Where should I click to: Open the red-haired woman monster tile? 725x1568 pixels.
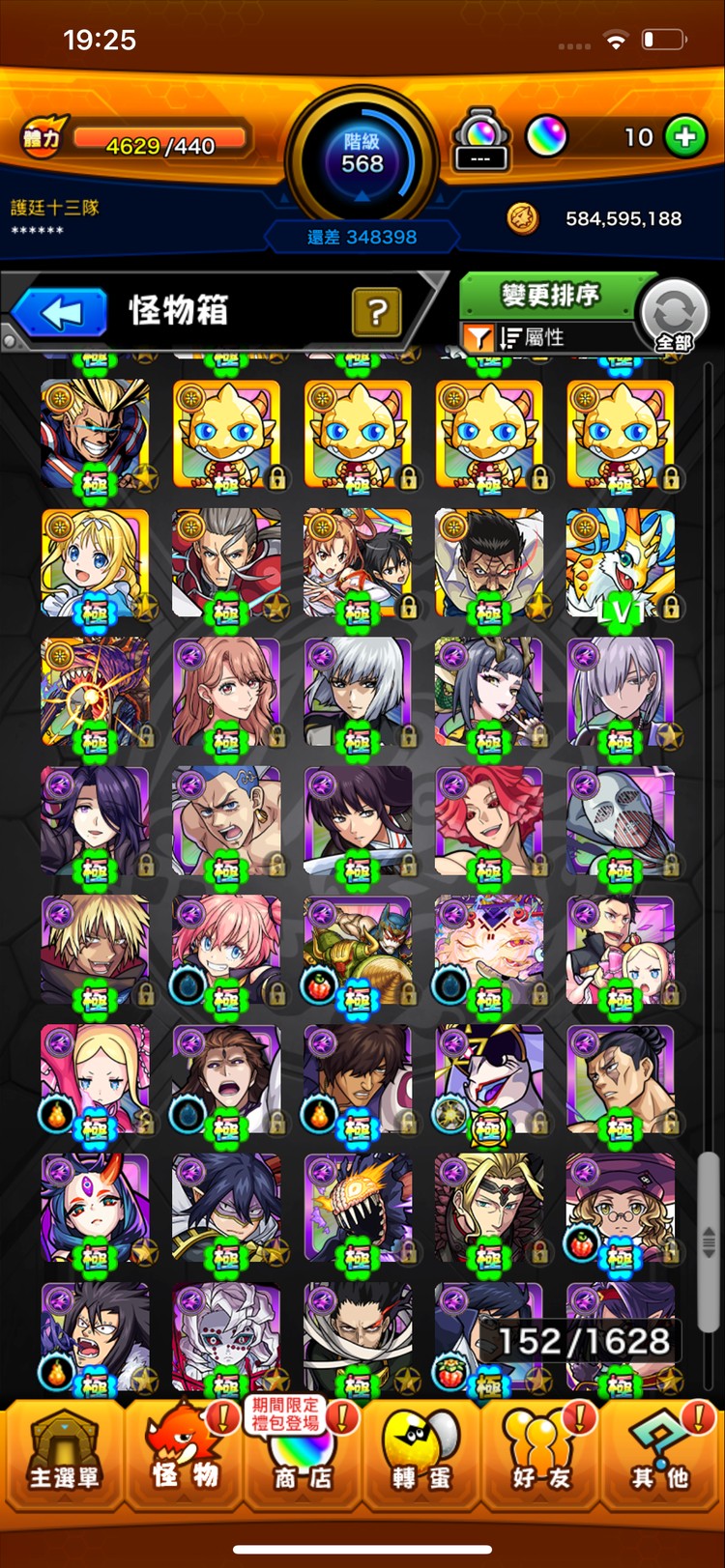click(488, 819)
